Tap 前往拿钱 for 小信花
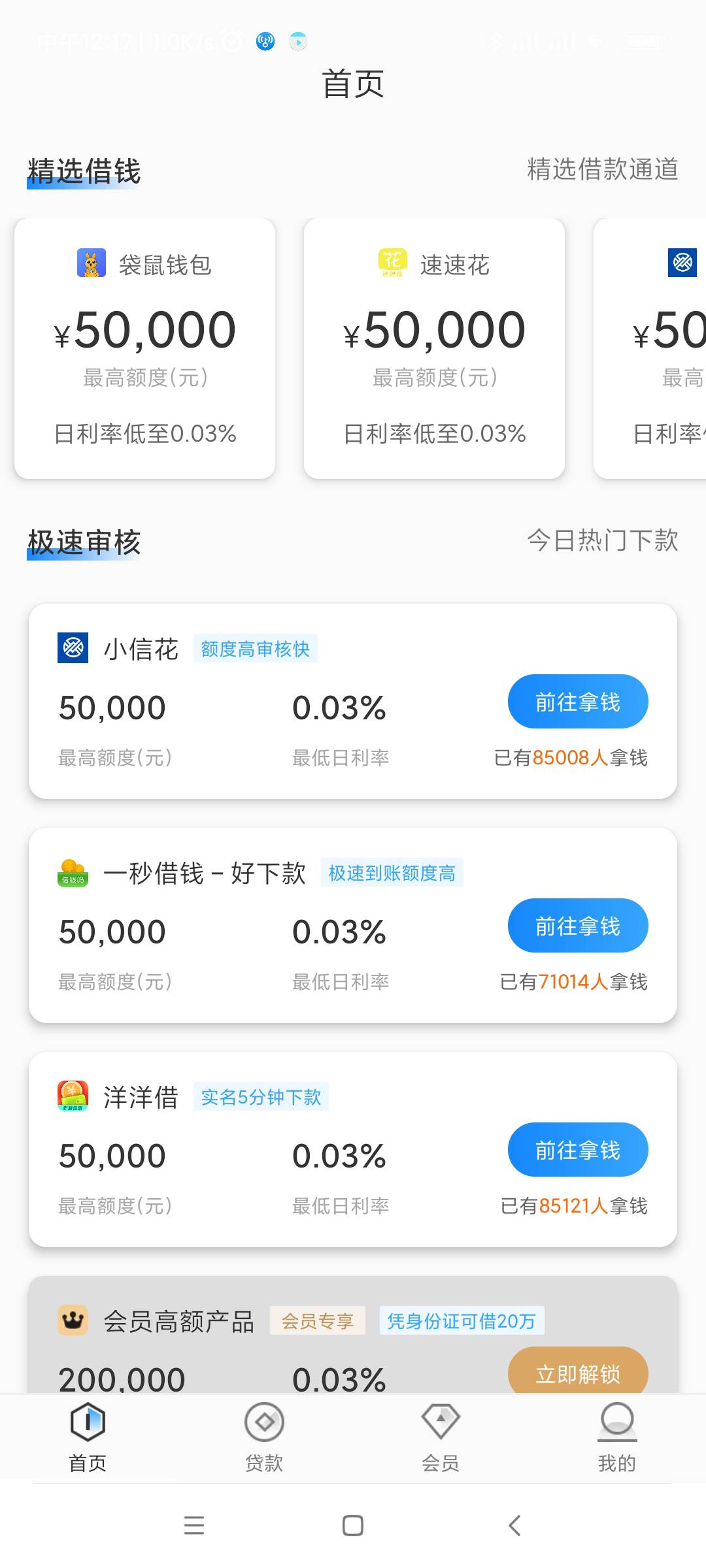706x1568 pixels. coord(578,702)
